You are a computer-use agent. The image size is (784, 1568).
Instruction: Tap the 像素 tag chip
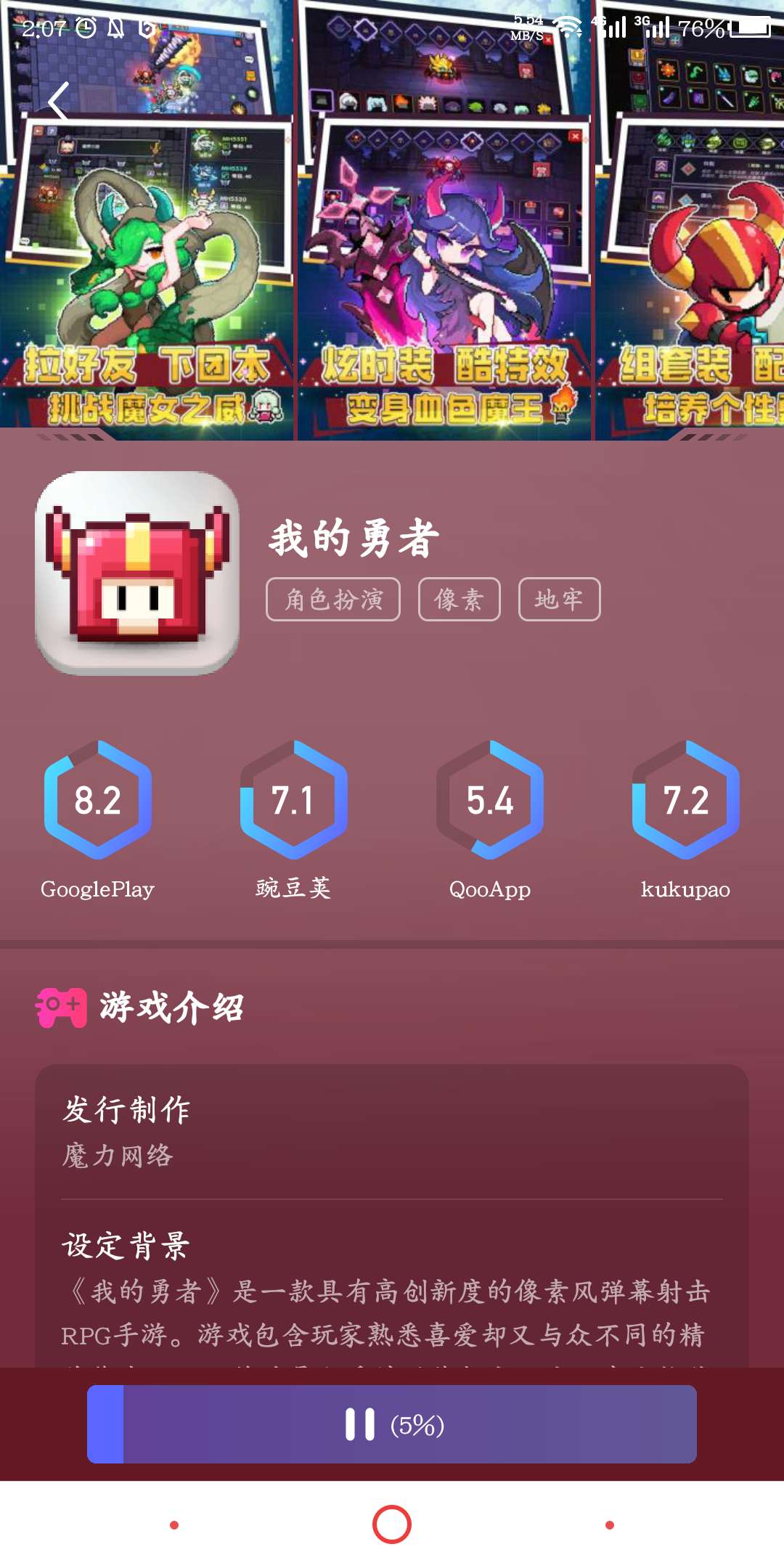pos(459,600)
